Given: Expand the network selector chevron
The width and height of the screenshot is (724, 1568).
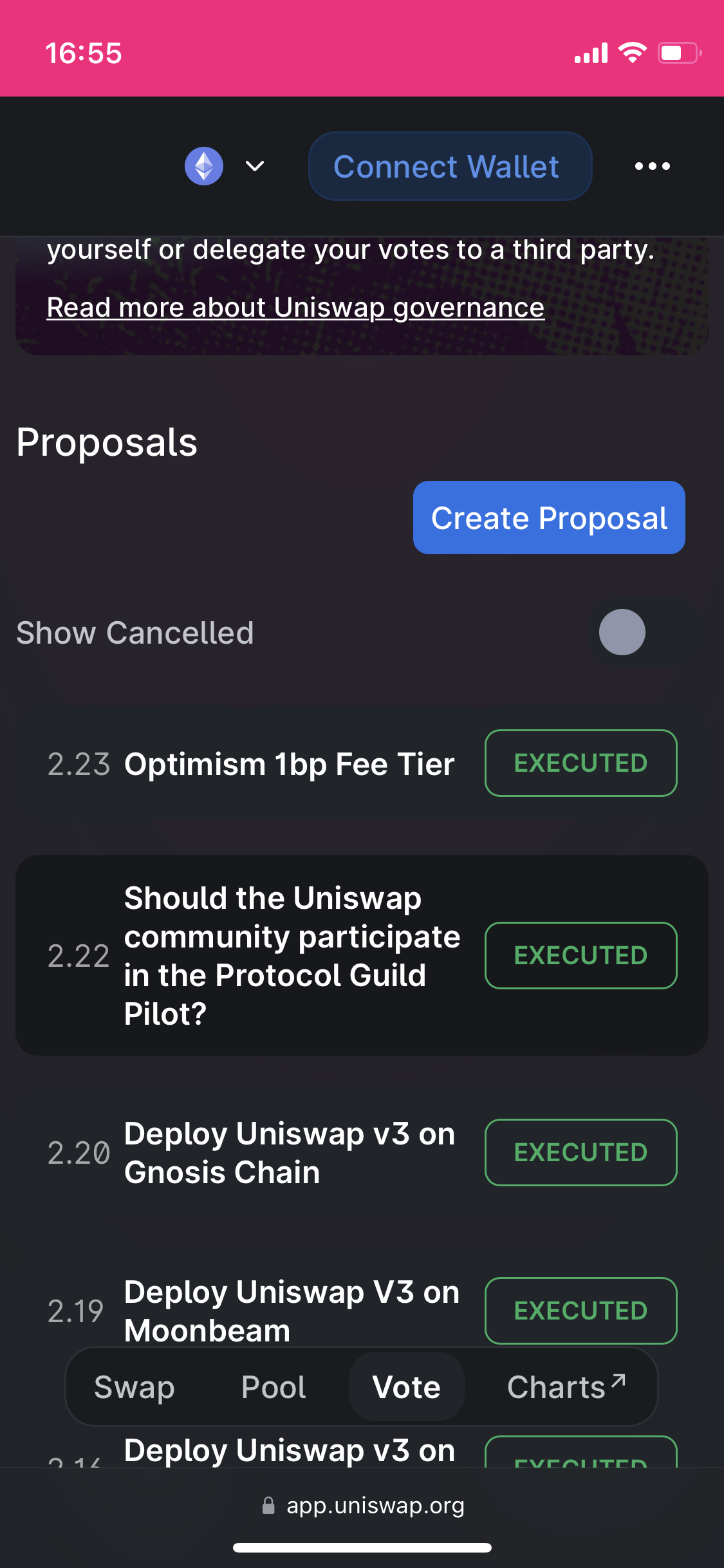Looking at the screenshot, I should coord(254,166).
